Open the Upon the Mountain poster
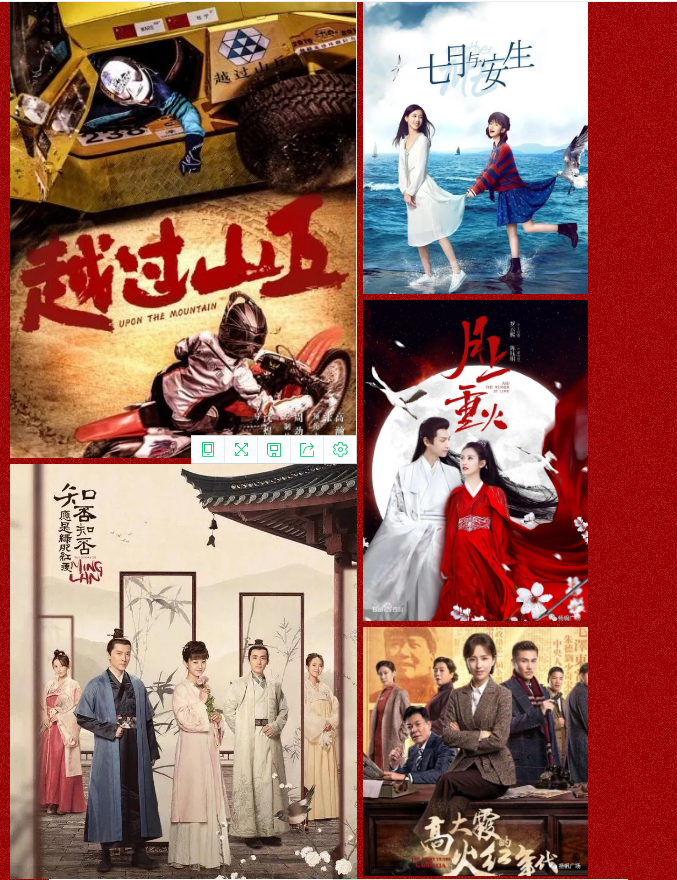The height and width of the screenshot is (880, 677). point(183,220)
